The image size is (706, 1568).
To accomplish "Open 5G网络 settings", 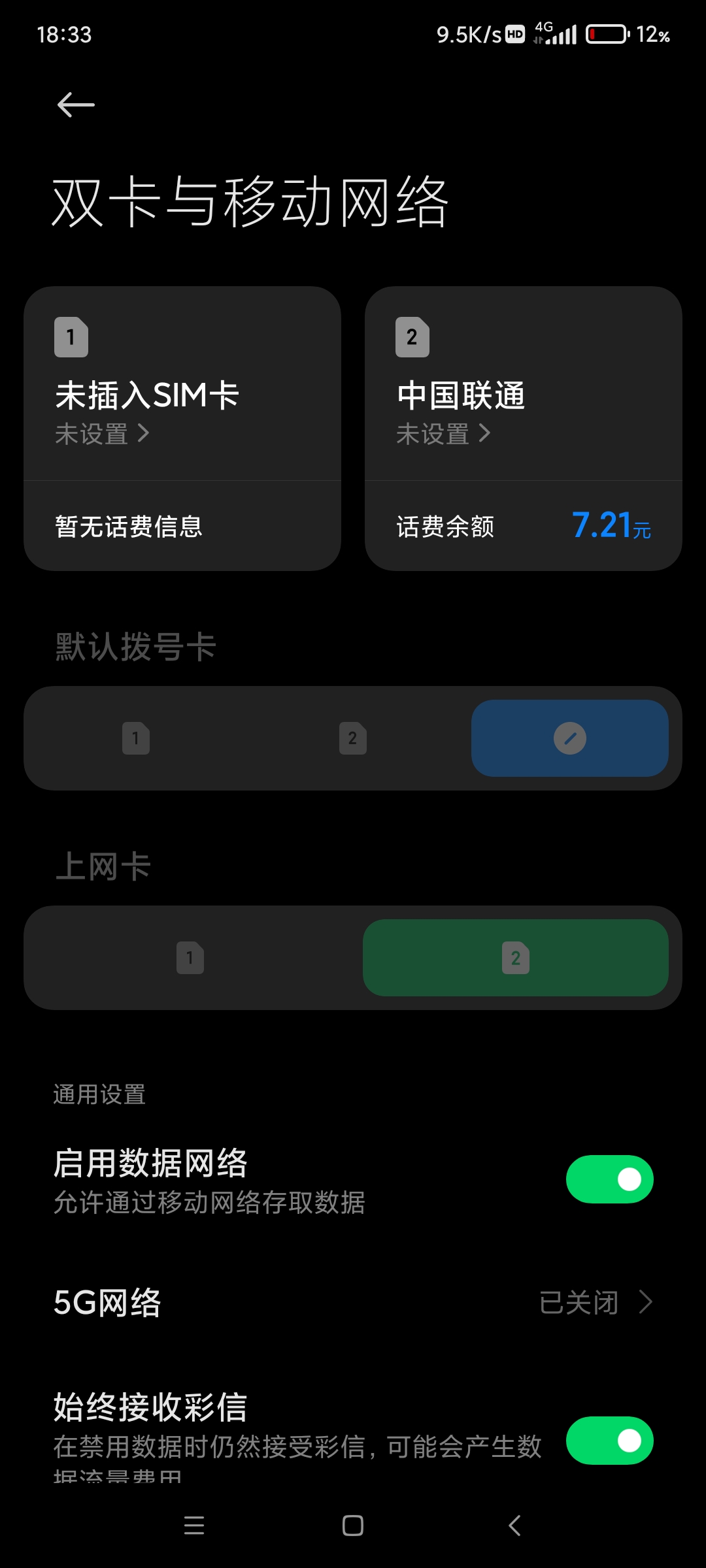I will [x=353, y=1302].
